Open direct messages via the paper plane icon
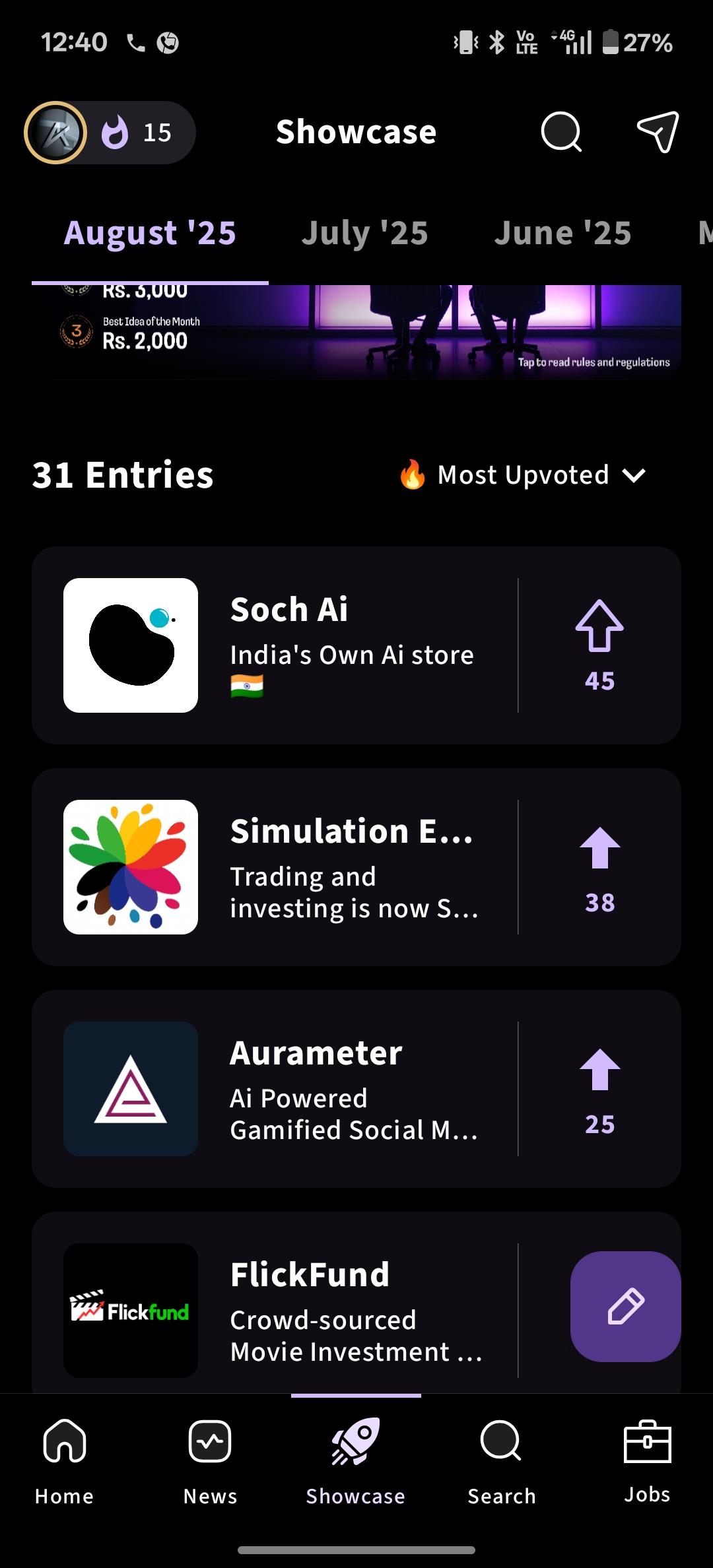This screenshot has height=1568, width=713. coord(658,132)
